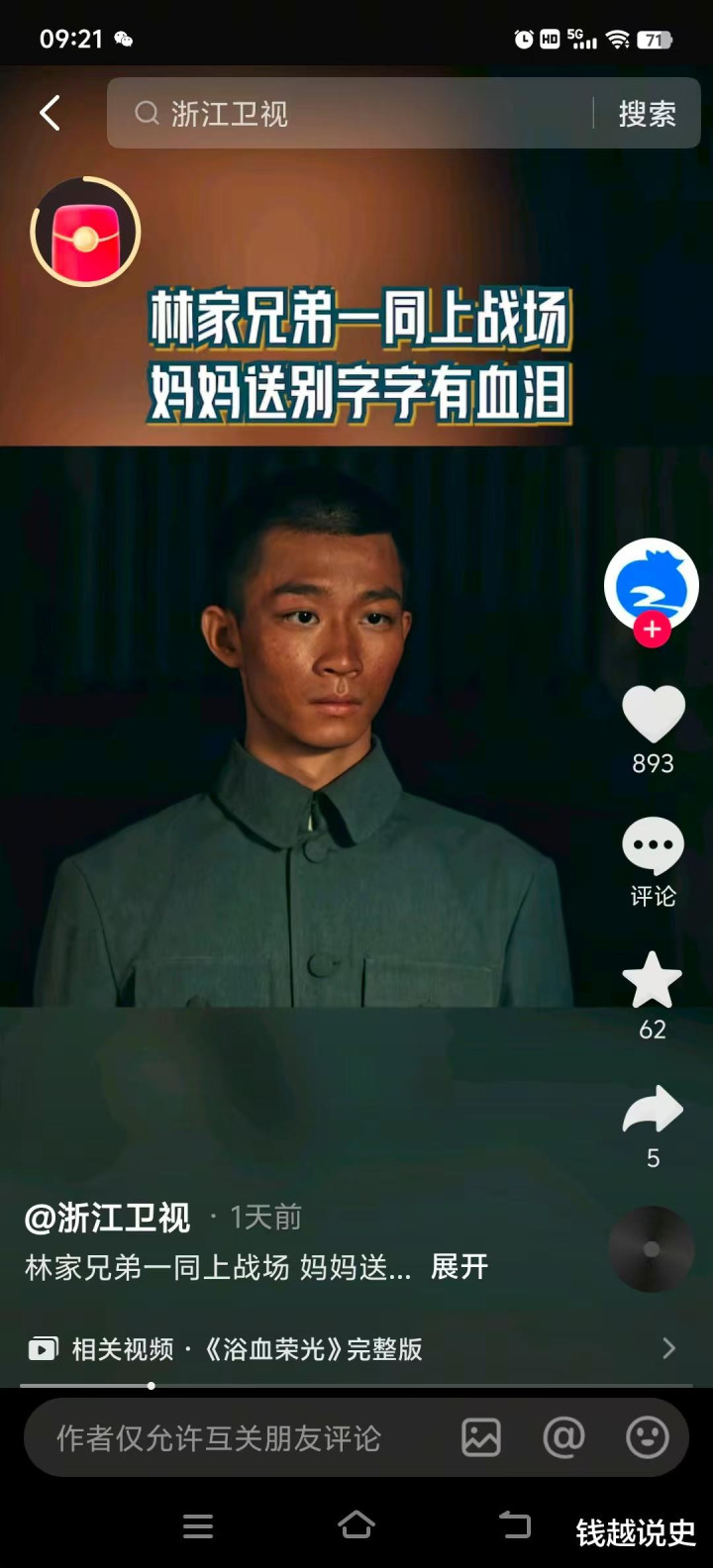Mention someone with the @ icon
Viewport: 713px width, 1568px height.
(x=563, y=1437)
